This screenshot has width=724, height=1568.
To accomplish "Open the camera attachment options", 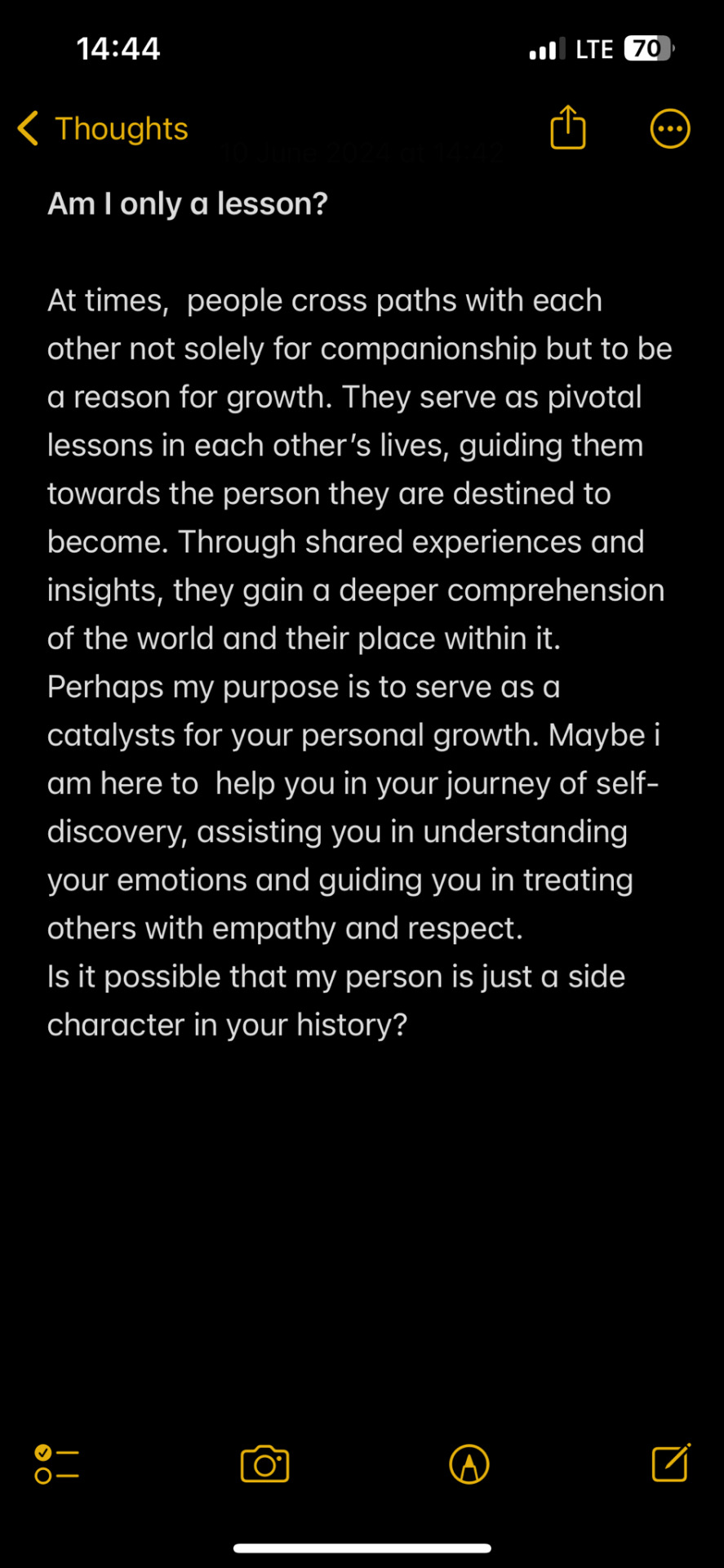I will pyautogui.click(x=264, y=1463).
